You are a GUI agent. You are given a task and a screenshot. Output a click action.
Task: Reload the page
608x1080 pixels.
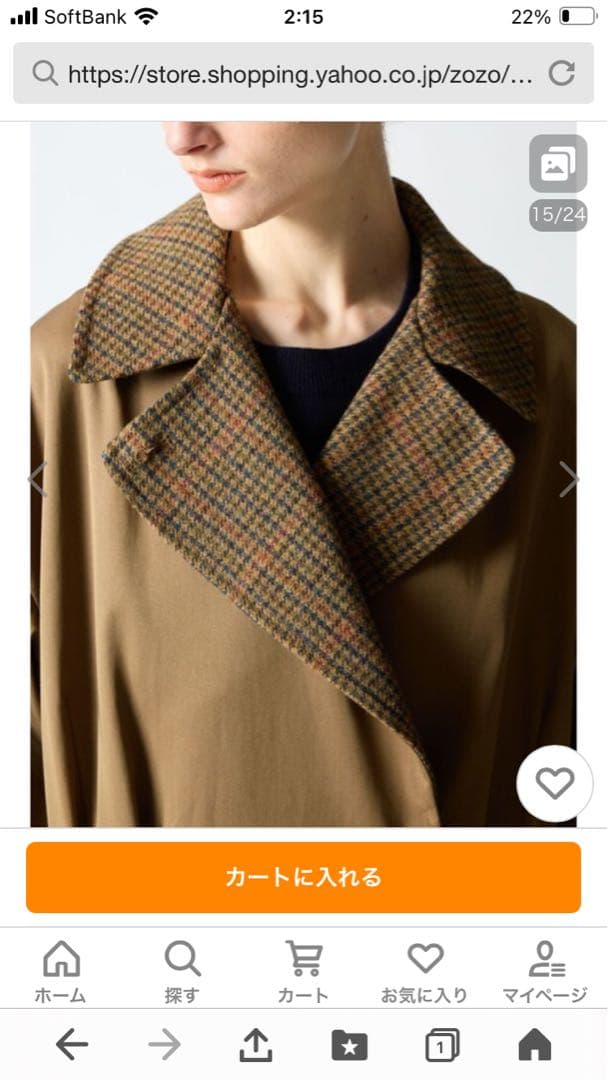563,73
